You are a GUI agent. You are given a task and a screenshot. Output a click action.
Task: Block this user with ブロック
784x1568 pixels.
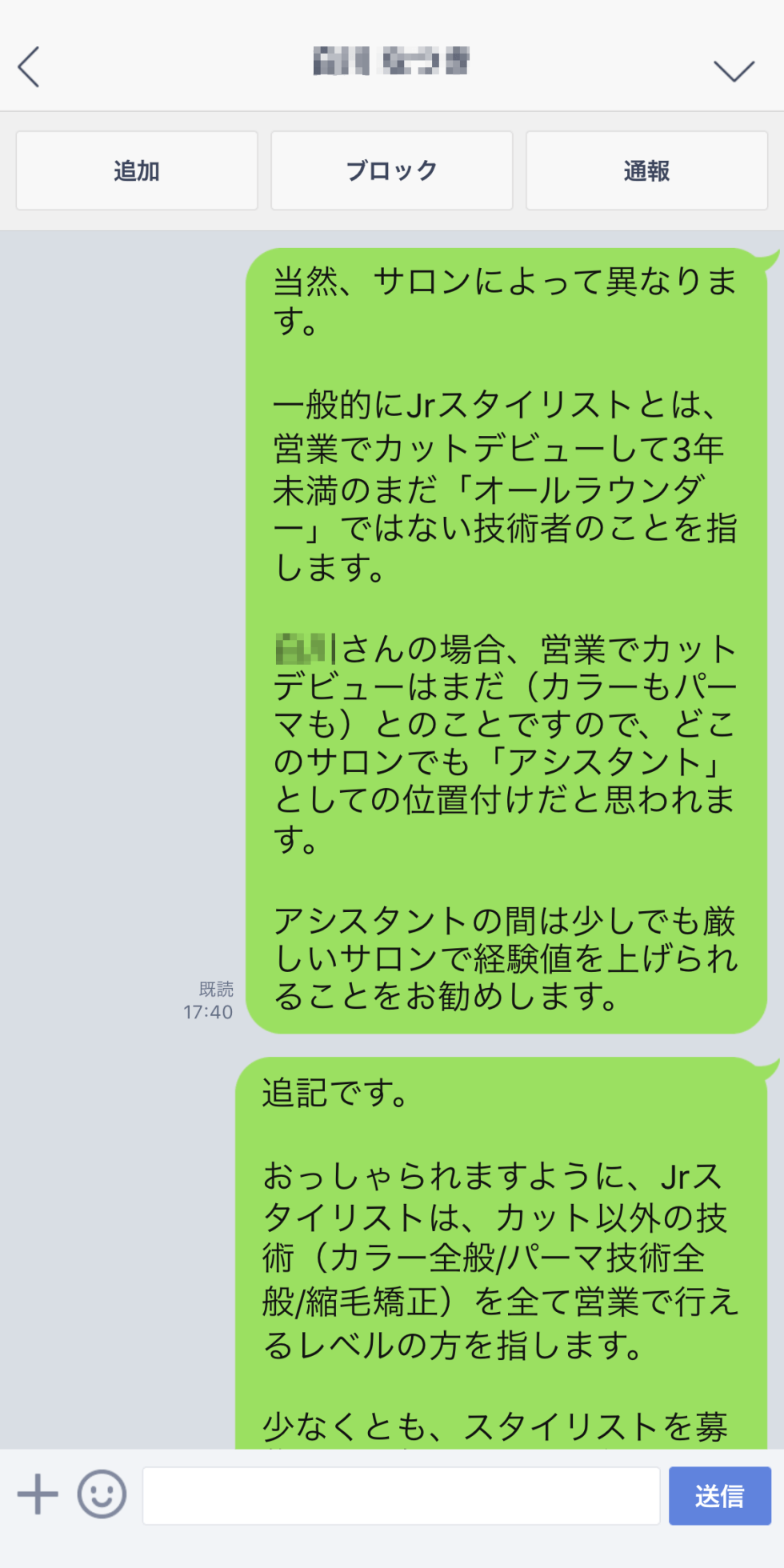pyautogui.click(x=391, y=170)
